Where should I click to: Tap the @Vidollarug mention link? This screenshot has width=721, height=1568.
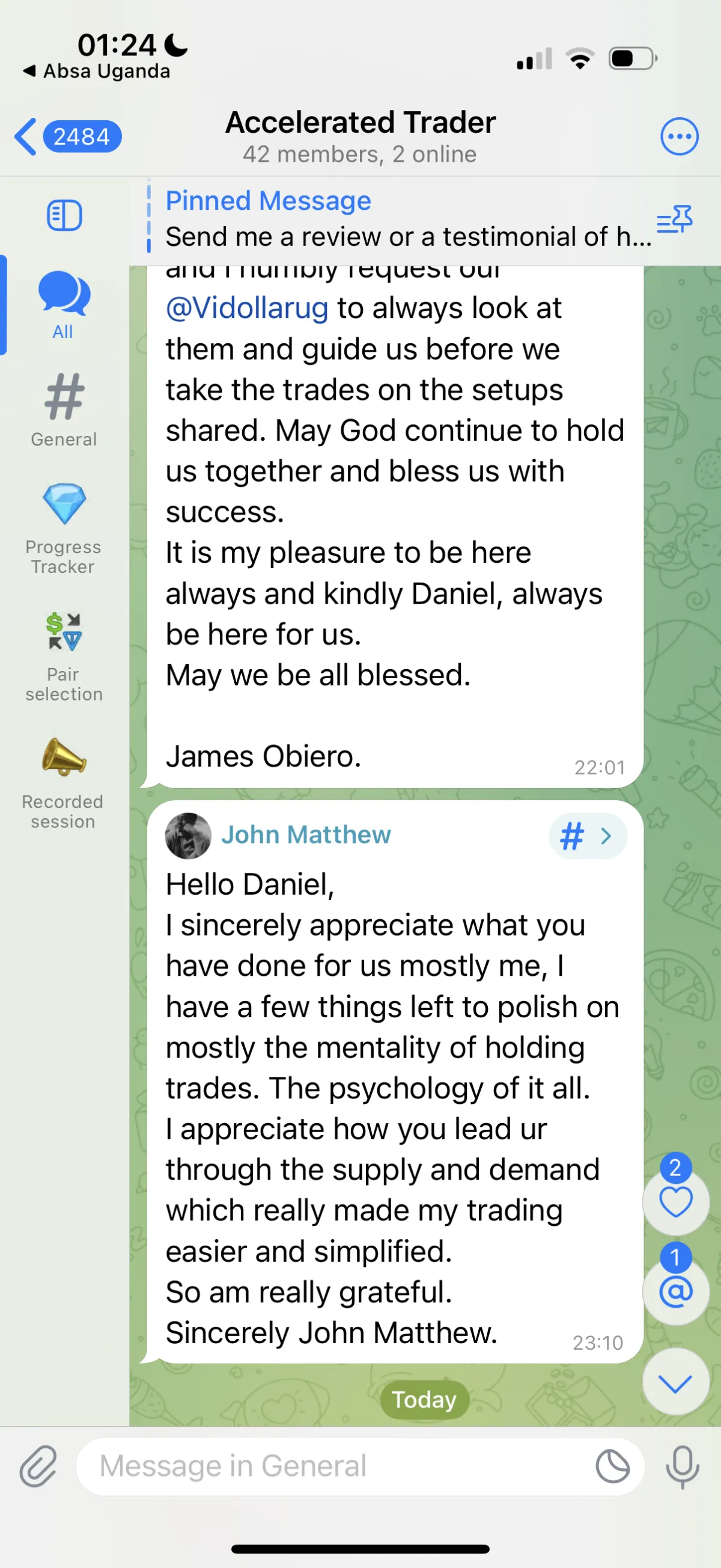pos(247,308)
